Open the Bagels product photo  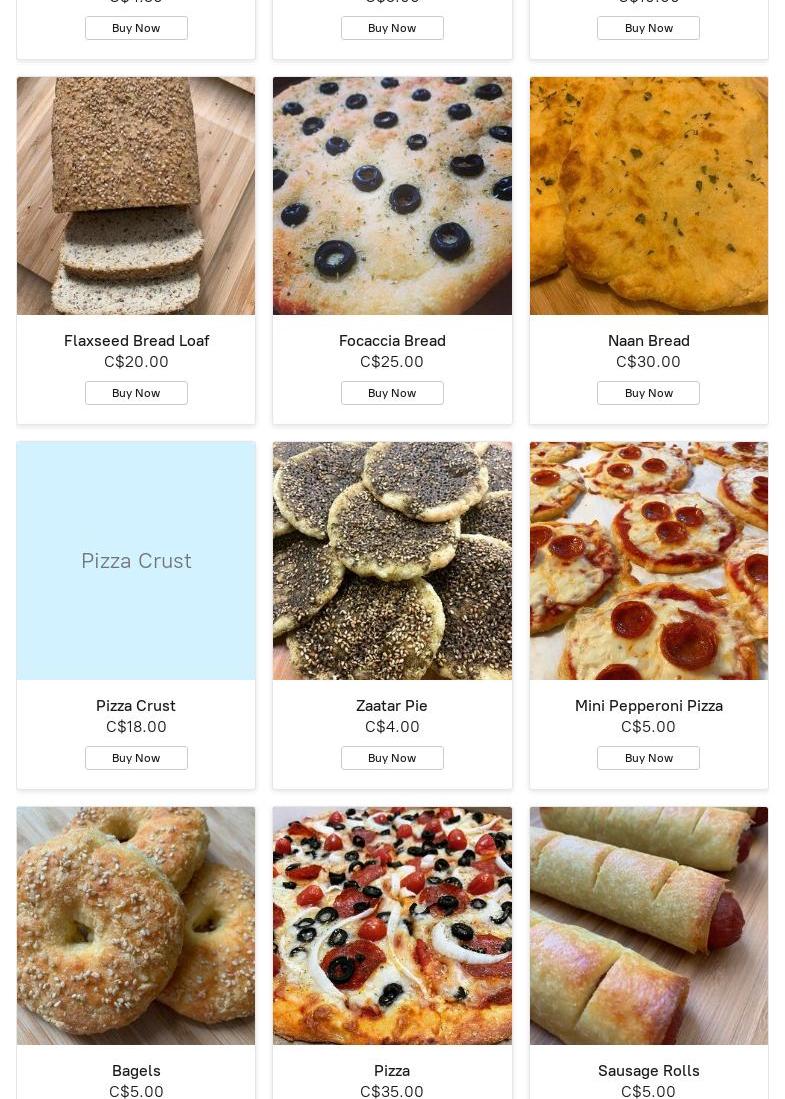point(136,926)
